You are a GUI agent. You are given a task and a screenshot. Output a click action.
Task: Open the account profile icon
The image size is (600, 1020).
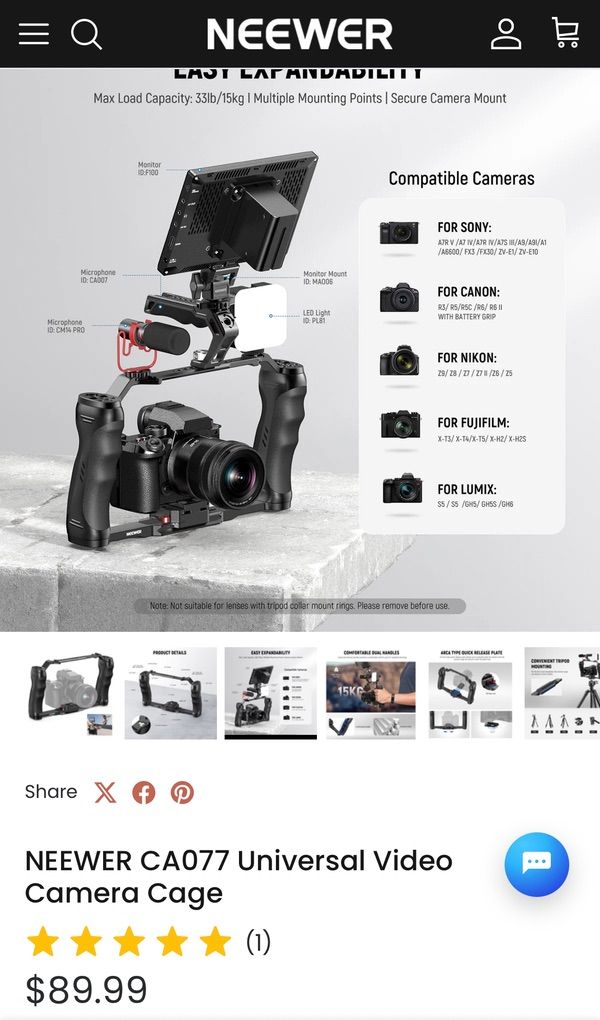[x=506, y=34]
